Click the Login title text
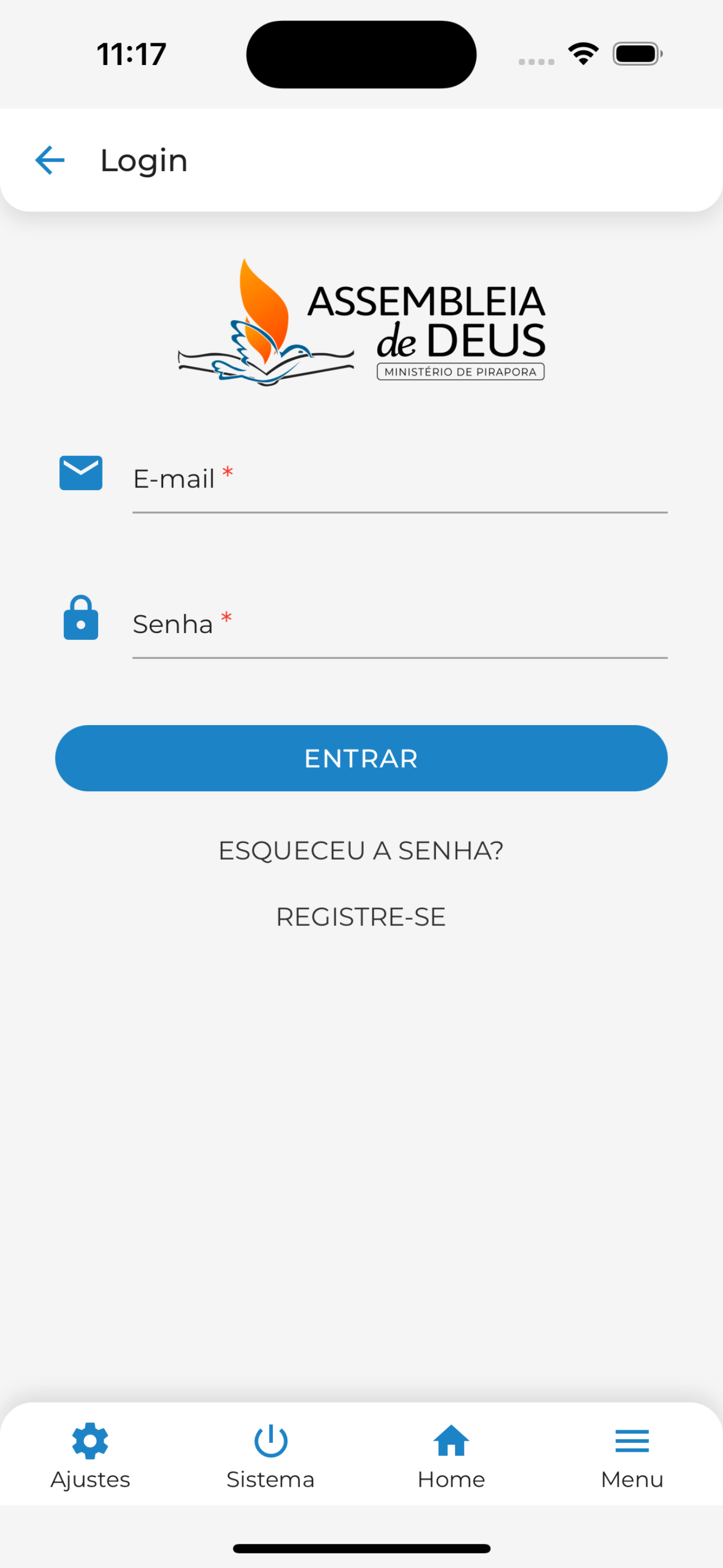The image size is (723, 1568). pos(143,160)
